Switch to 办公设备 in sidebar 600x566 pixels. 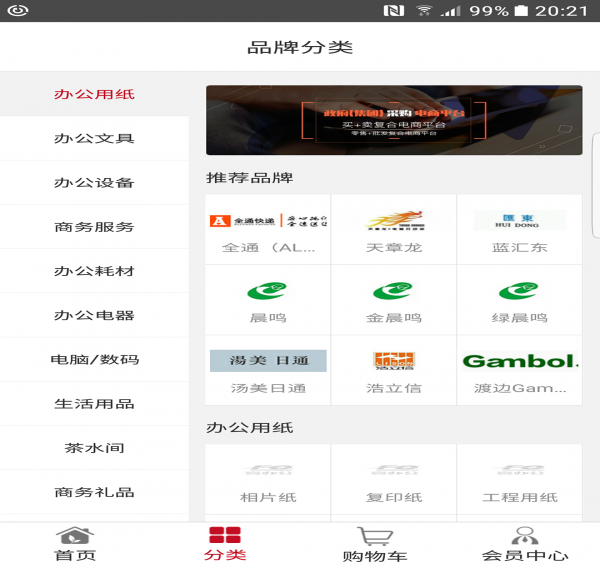tap(94, 183)
